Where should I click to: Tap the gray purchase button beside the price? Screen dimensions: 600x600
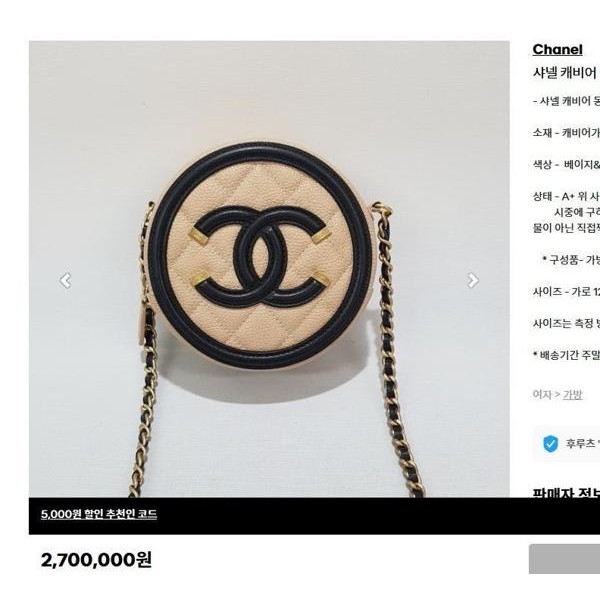coord(565,559)
